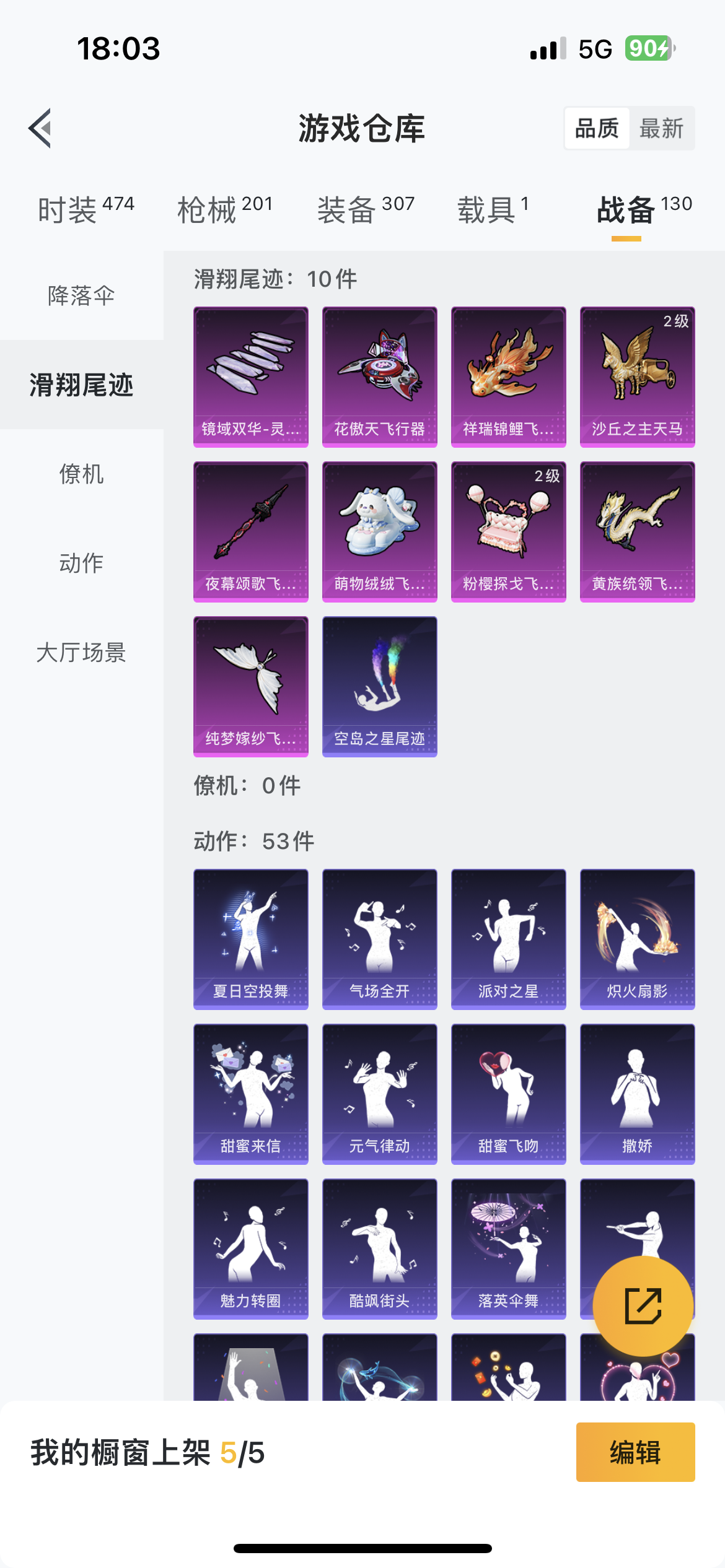725x1568 pixels.
Task: Tap the yellow floating share button
Action: pos(643,1306)
